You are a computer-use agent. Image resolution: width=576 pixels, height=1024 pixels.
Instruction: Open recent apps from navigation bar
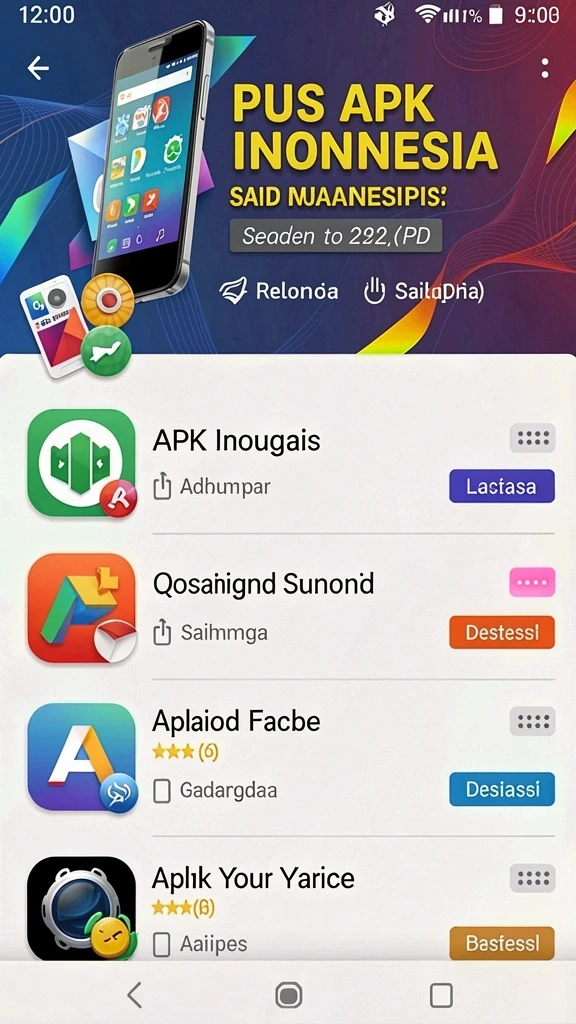coord(441,995)
